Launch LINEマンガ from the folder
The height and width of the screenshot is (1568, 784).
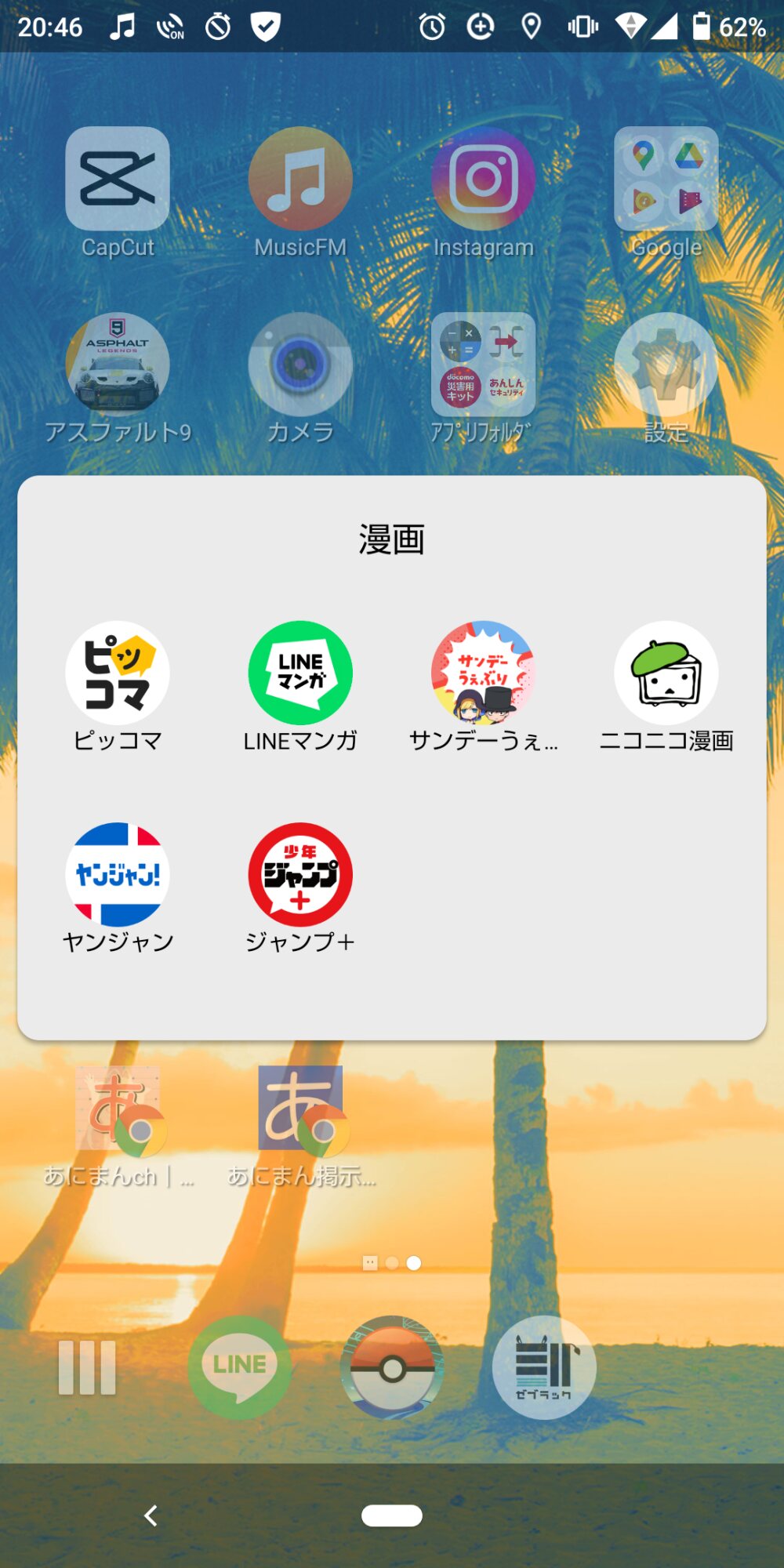[x=300, y=673]
